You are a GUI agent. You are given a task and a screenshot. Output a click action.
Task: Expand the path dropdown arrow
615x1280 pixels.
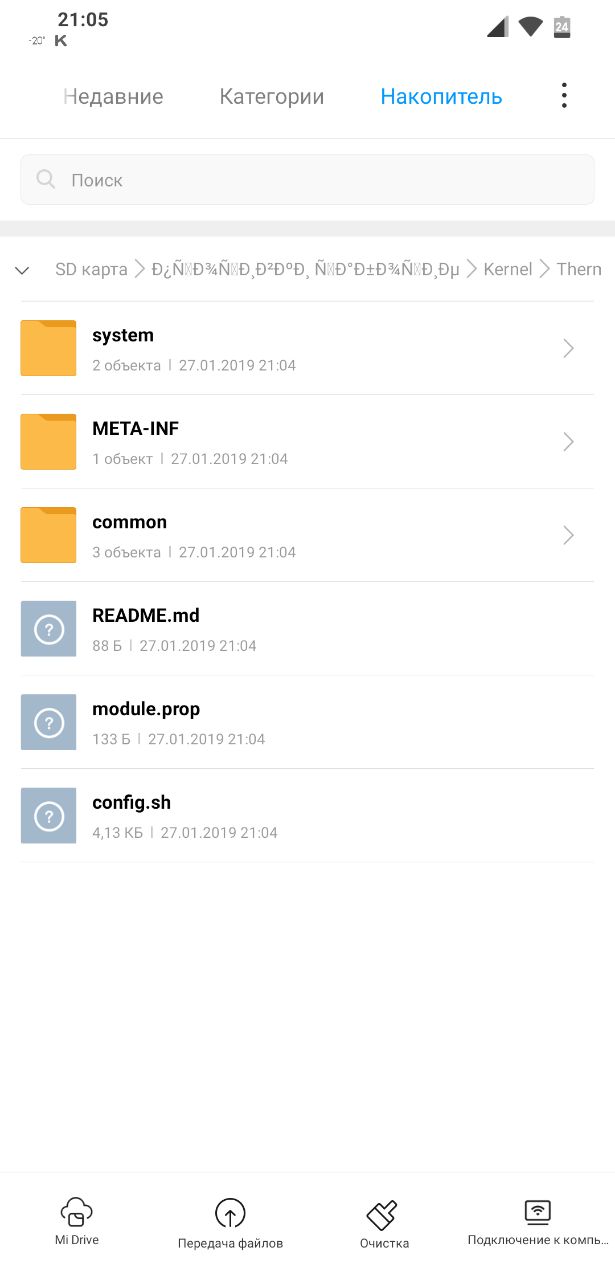click(x=22, y=270)
